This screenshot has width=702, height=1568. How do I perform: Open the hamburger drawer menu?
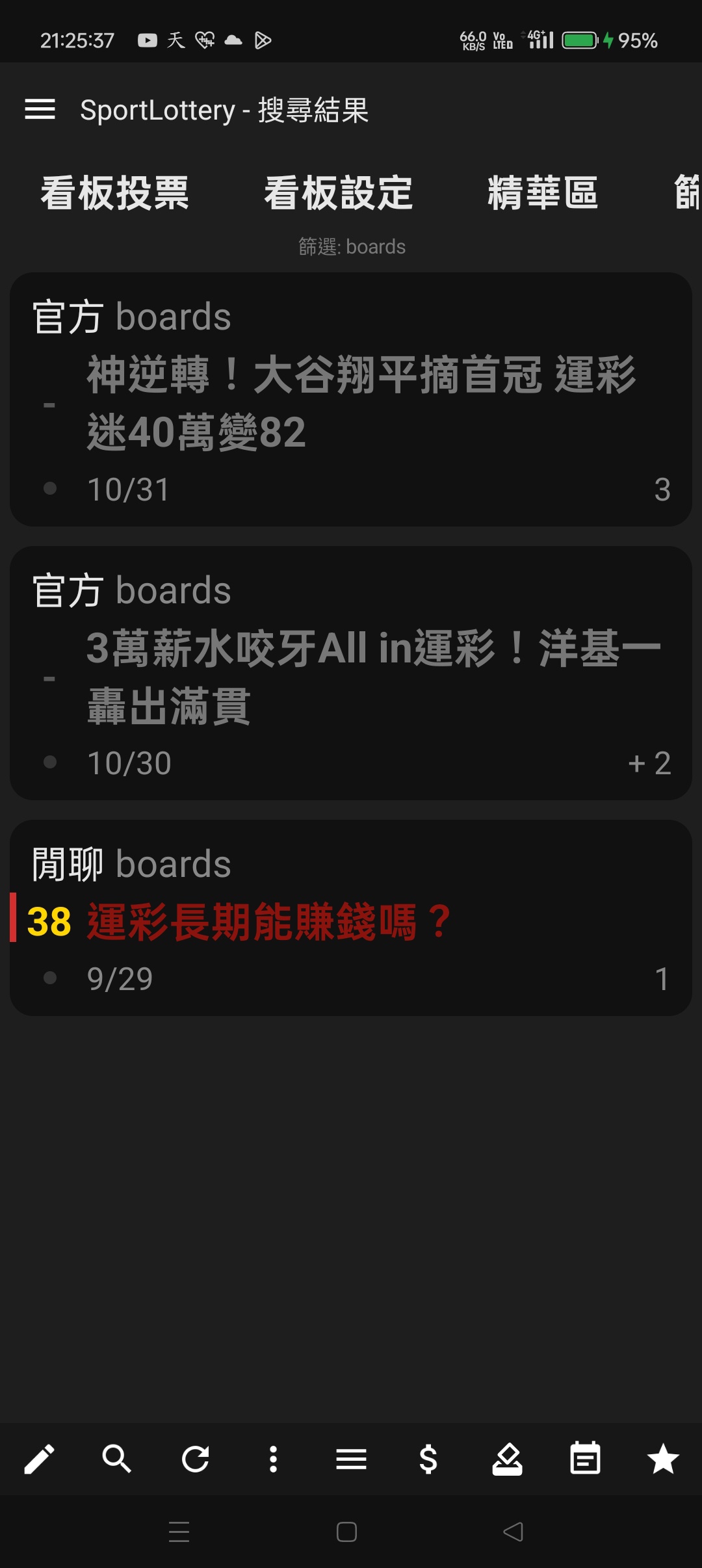(x=40, y=109)
